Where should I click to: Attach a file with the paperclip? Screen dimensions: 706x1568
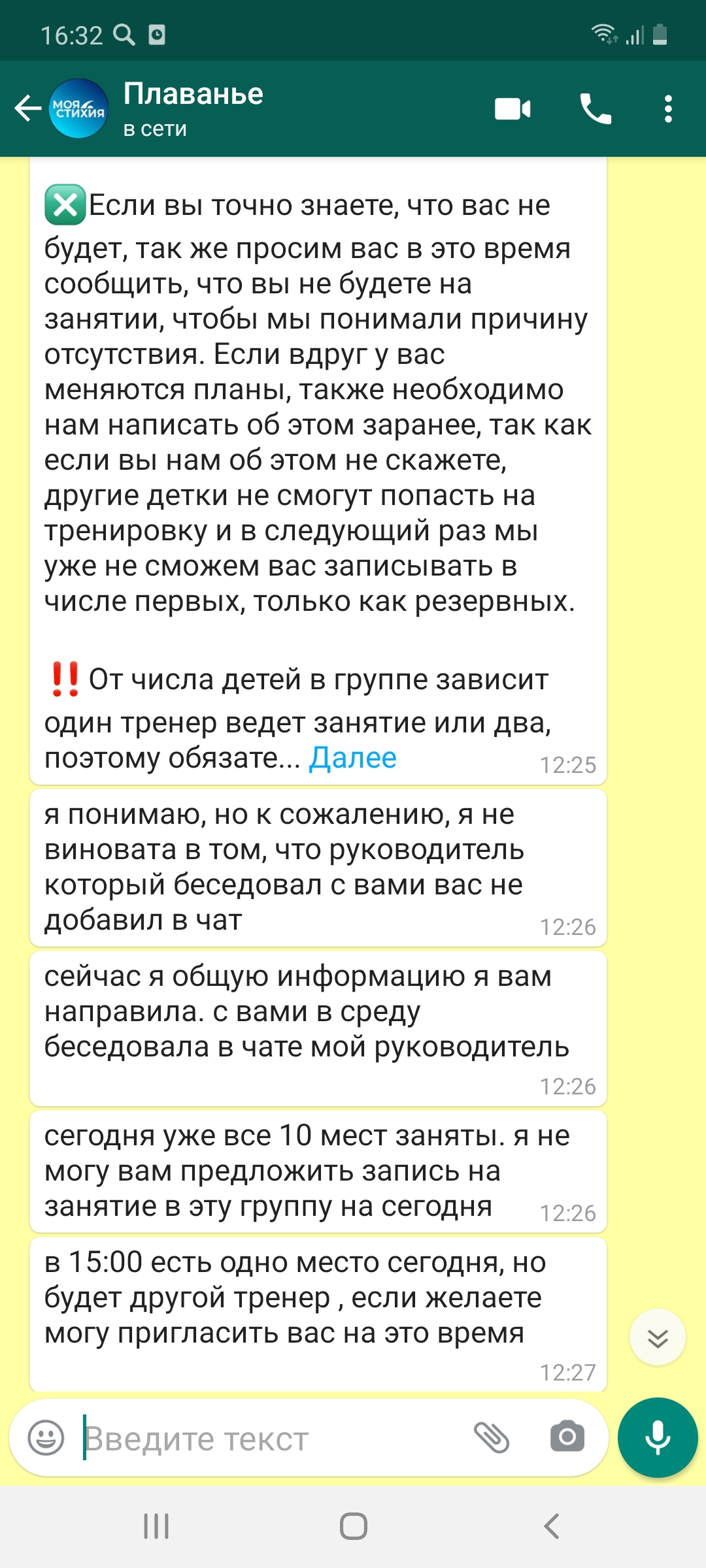point(492,1437)
